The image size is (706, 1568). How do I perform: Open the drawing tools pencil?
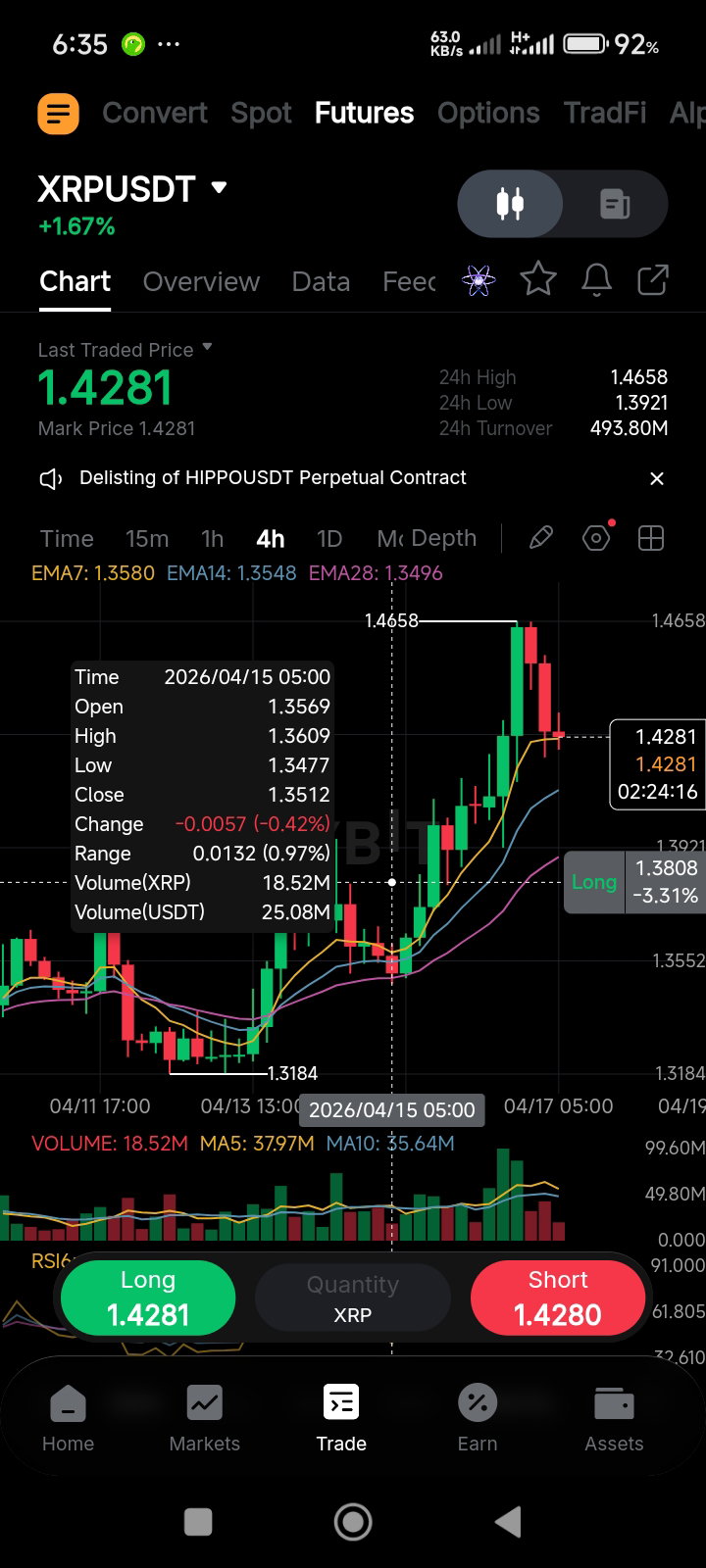540,538
